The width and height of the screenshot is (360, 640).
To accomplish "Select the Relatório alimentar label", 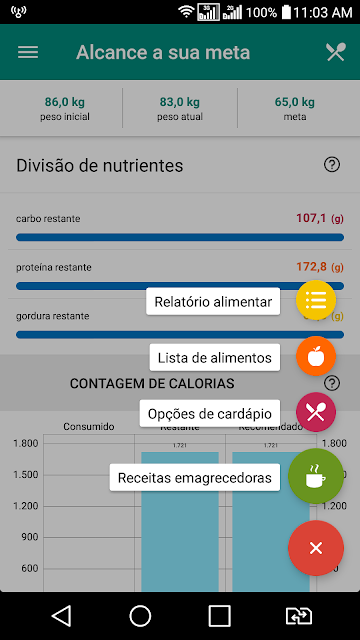I will (213, 302).
